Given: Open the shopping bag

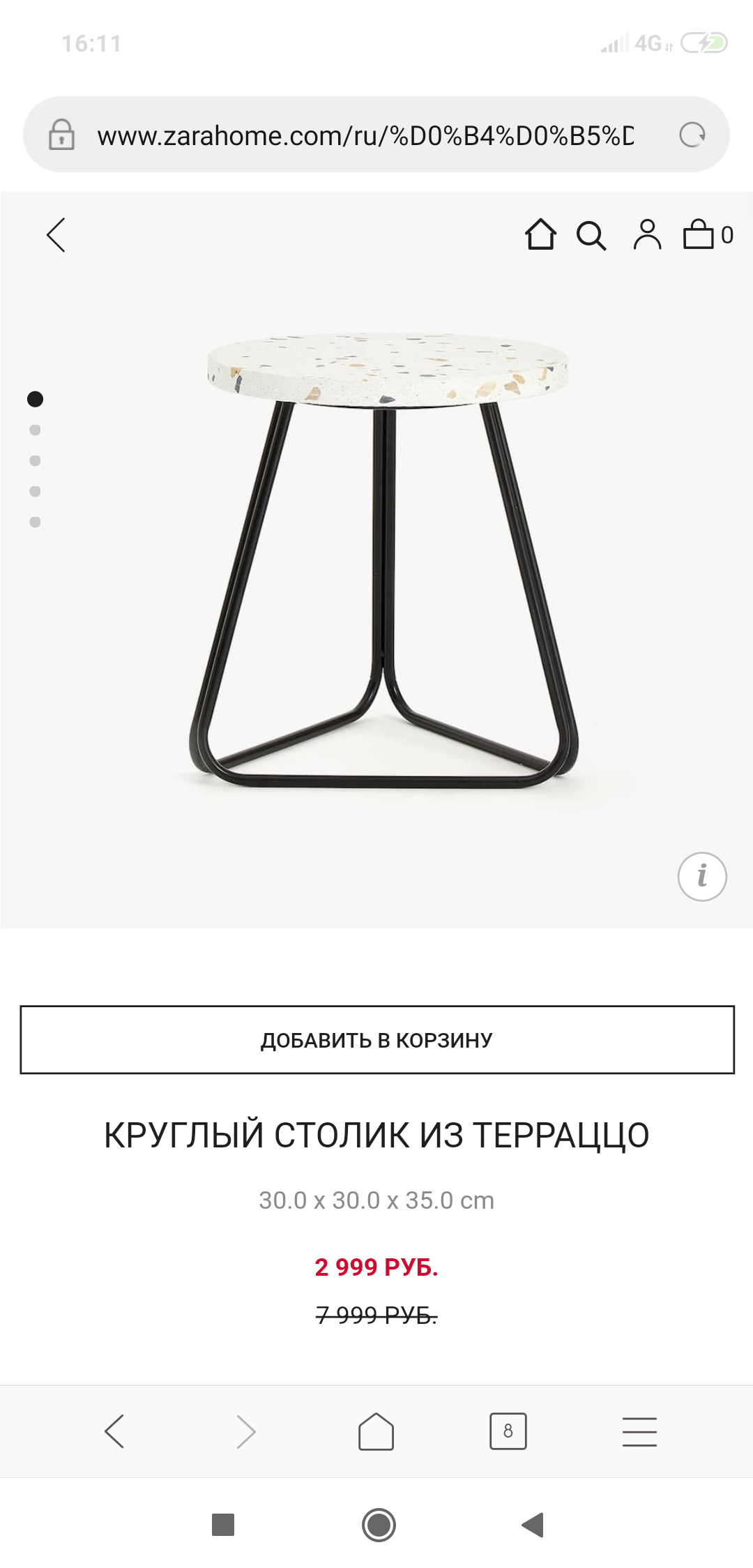Looking at the screenshot, I should [x=708, y=234].
